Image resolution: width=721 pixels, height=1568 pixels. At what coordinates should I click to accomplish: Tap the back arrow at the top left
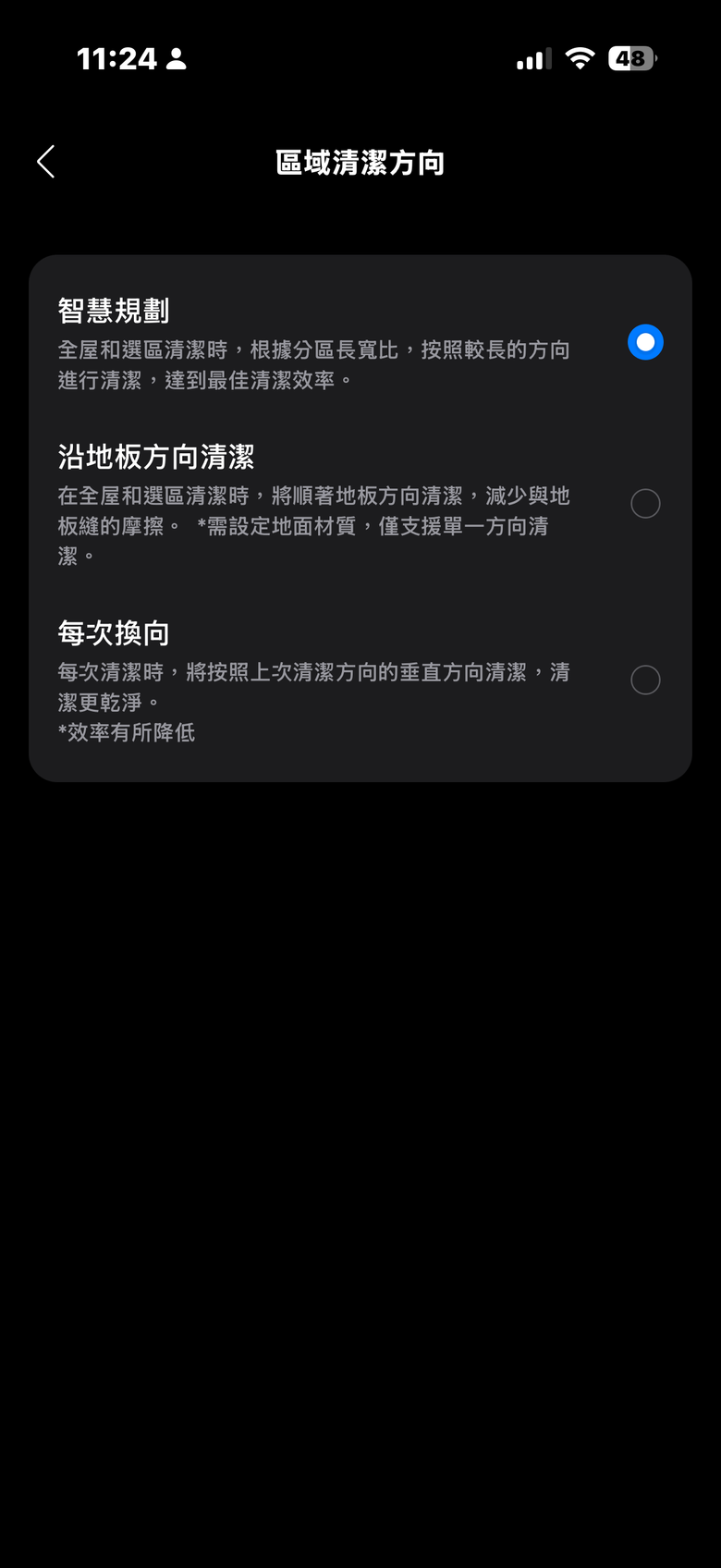point(45,161)
